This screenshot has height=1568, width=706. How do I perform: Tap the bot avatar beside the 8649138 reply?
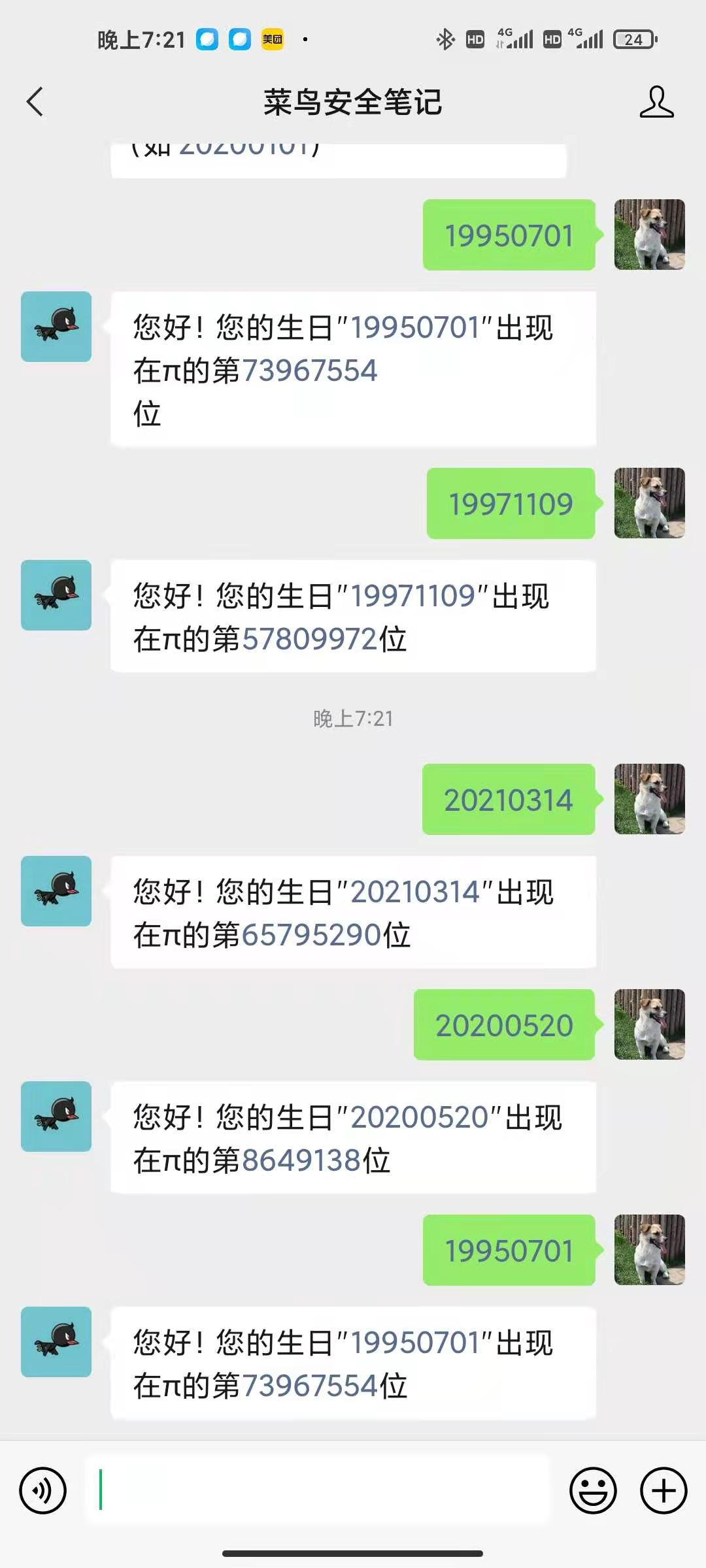(56, 1117)
